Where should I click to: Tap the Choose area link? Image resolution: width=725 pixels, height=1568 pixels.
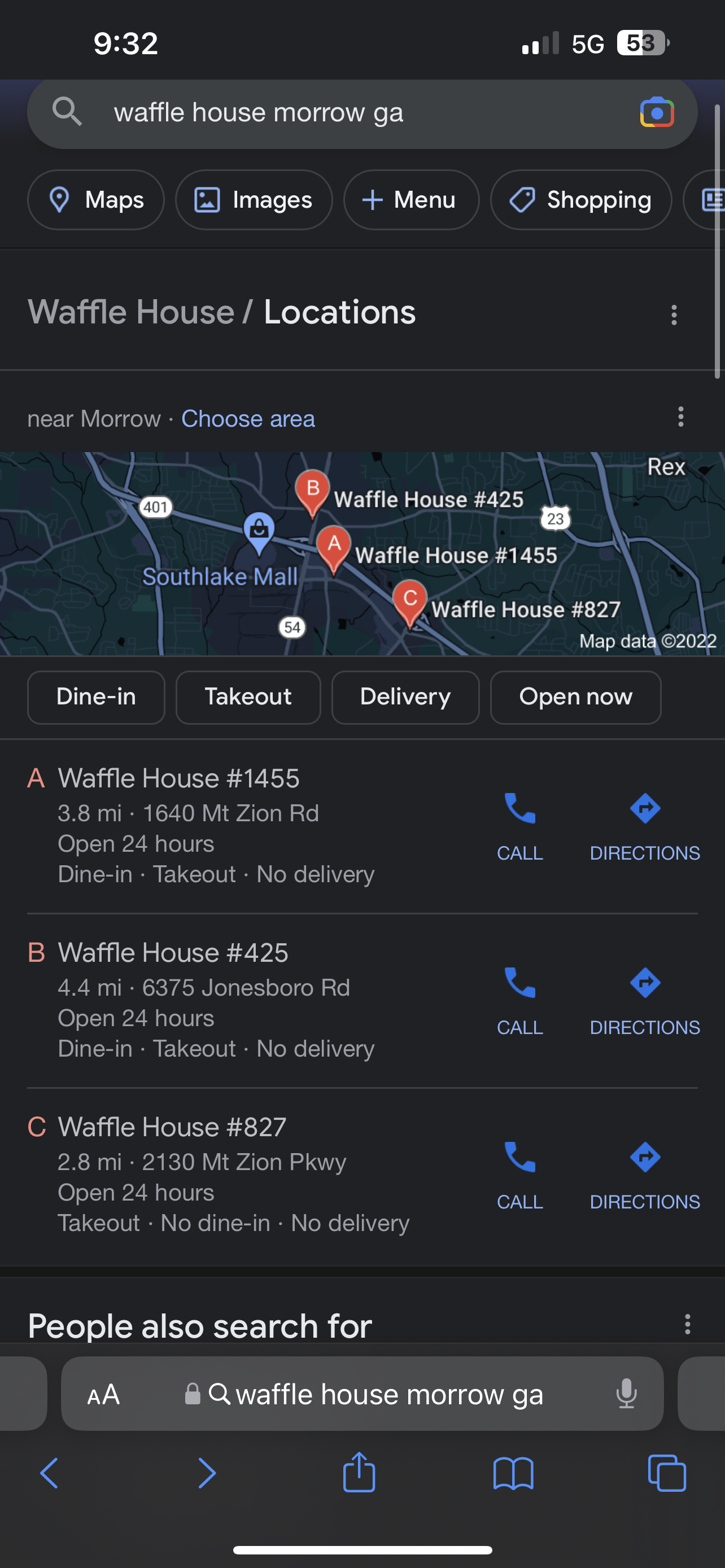[248, 419]
